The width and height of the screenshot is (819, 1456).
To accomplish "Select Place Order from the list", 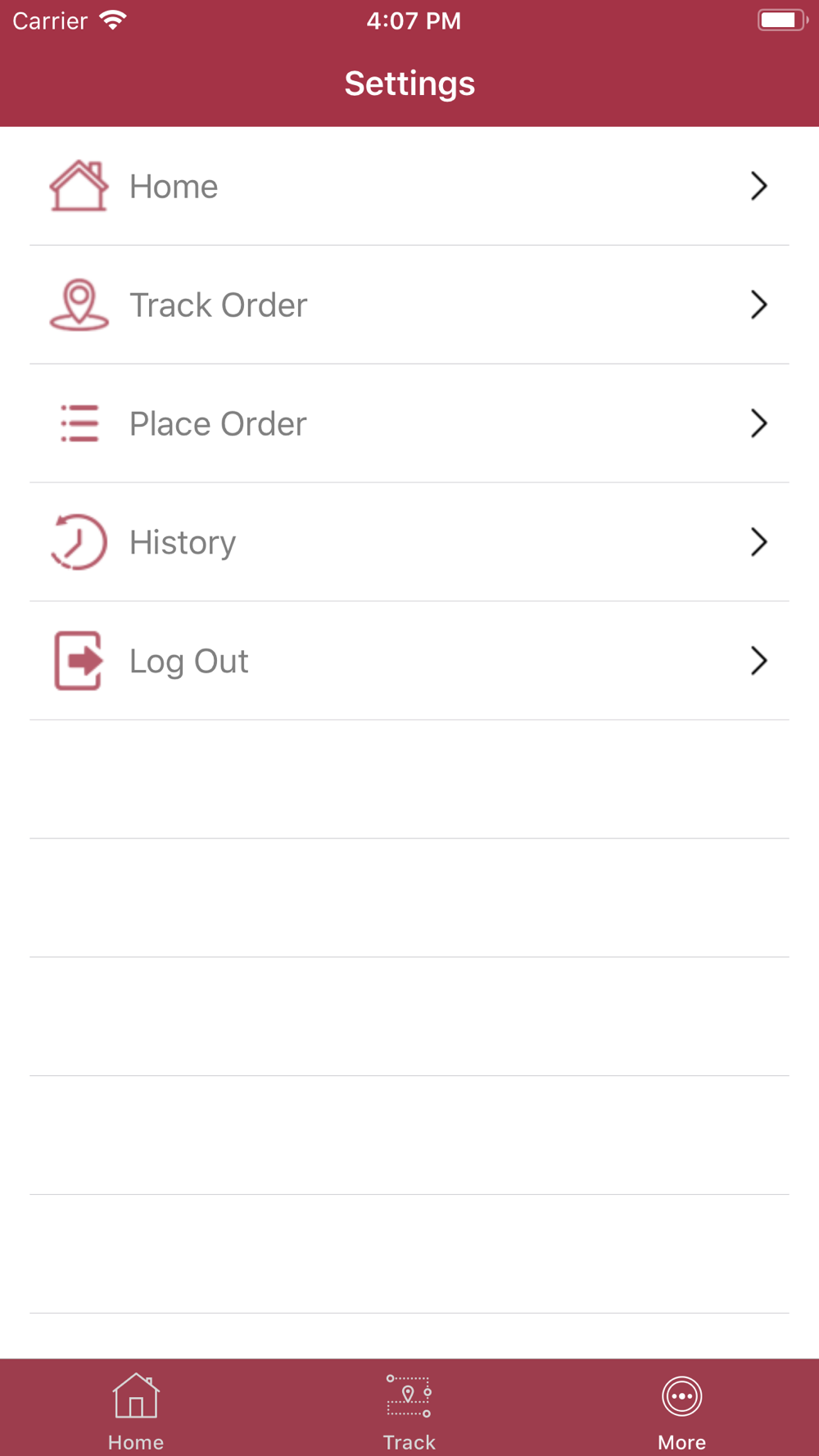I will click(x=409, y=423).
